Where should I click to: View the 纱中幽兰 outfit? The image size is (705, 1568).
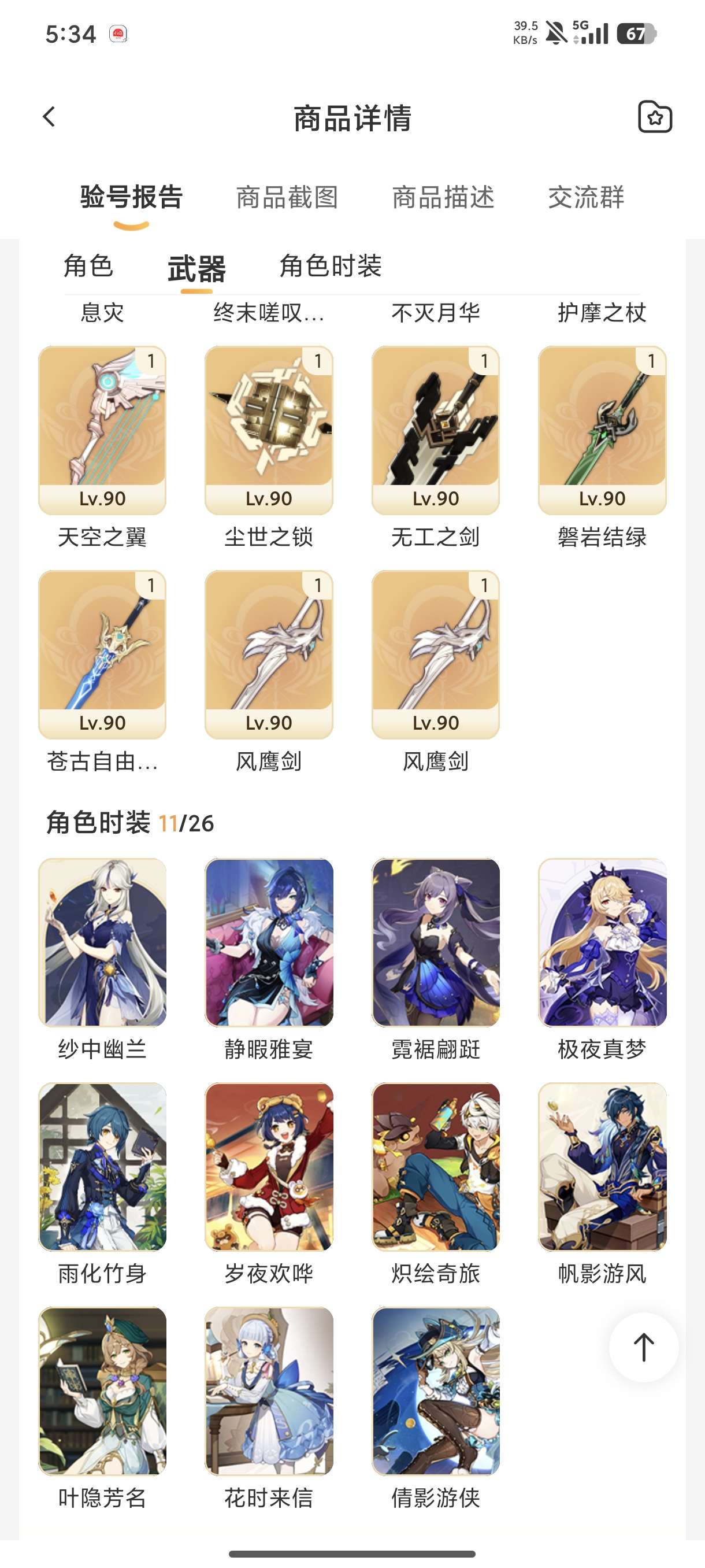tap(102, 942)
